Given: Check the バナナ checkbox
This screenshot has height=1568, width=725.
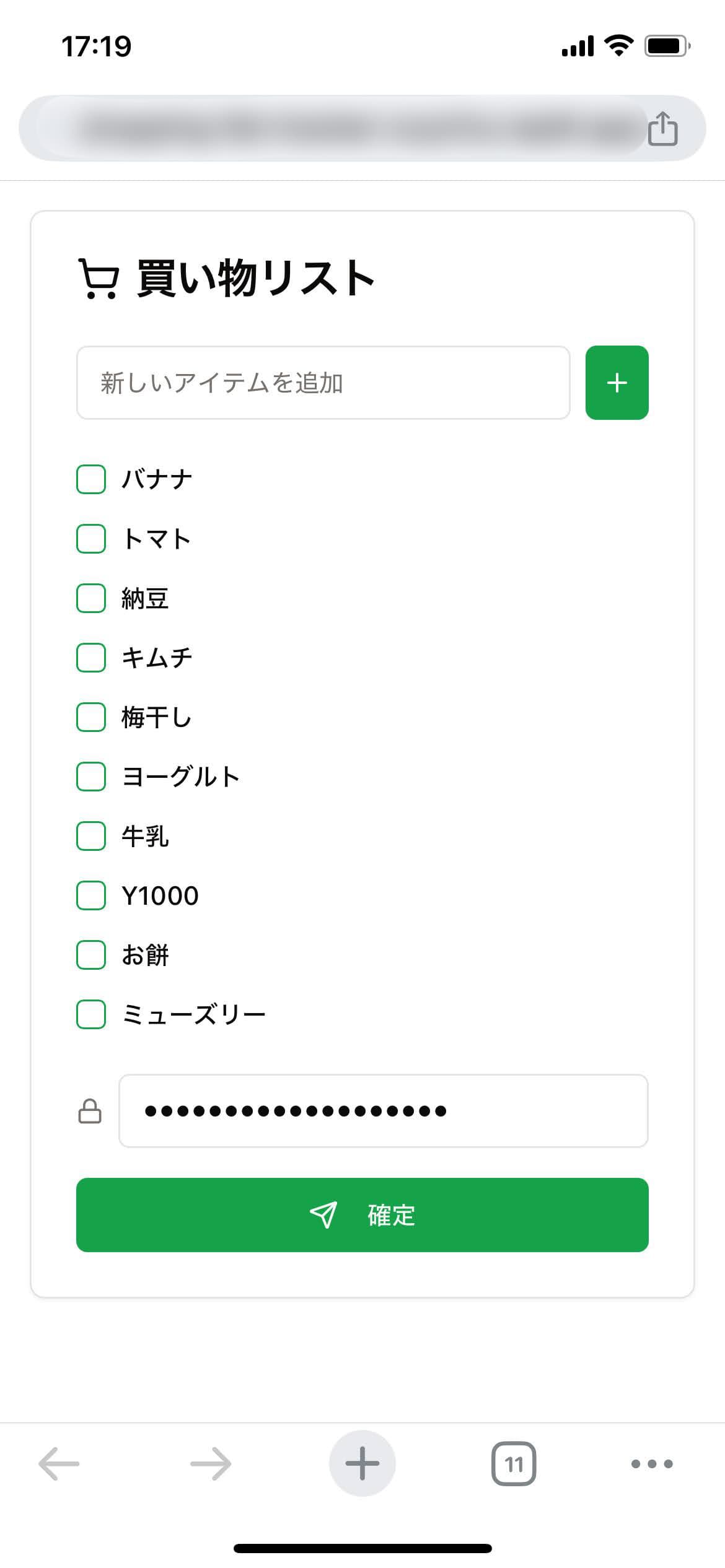Looking at the screenshot, I should 90,477.
